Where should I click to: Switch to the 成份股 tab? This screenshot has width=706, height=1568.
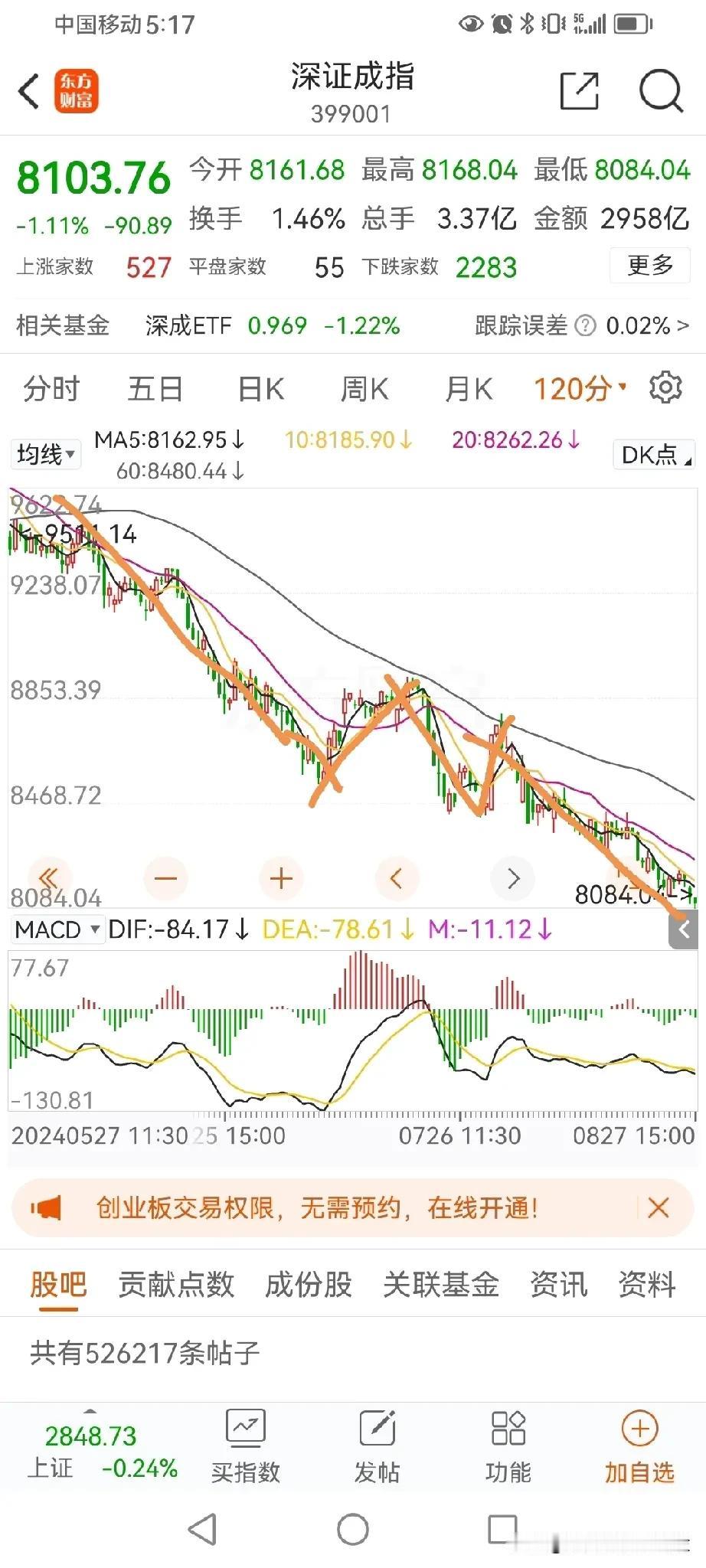tap(308, 1284)
